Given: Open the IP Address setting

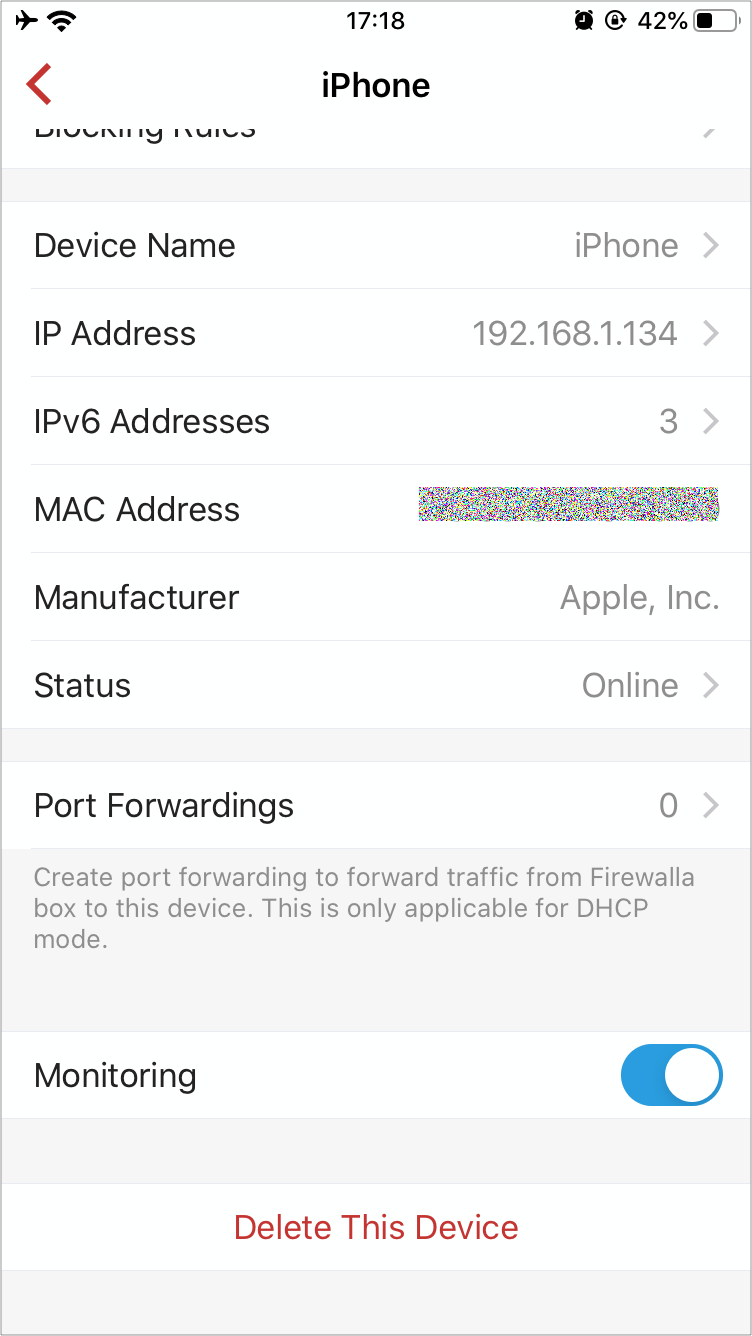Looking at the screenshot, I should tap(376, 333).
